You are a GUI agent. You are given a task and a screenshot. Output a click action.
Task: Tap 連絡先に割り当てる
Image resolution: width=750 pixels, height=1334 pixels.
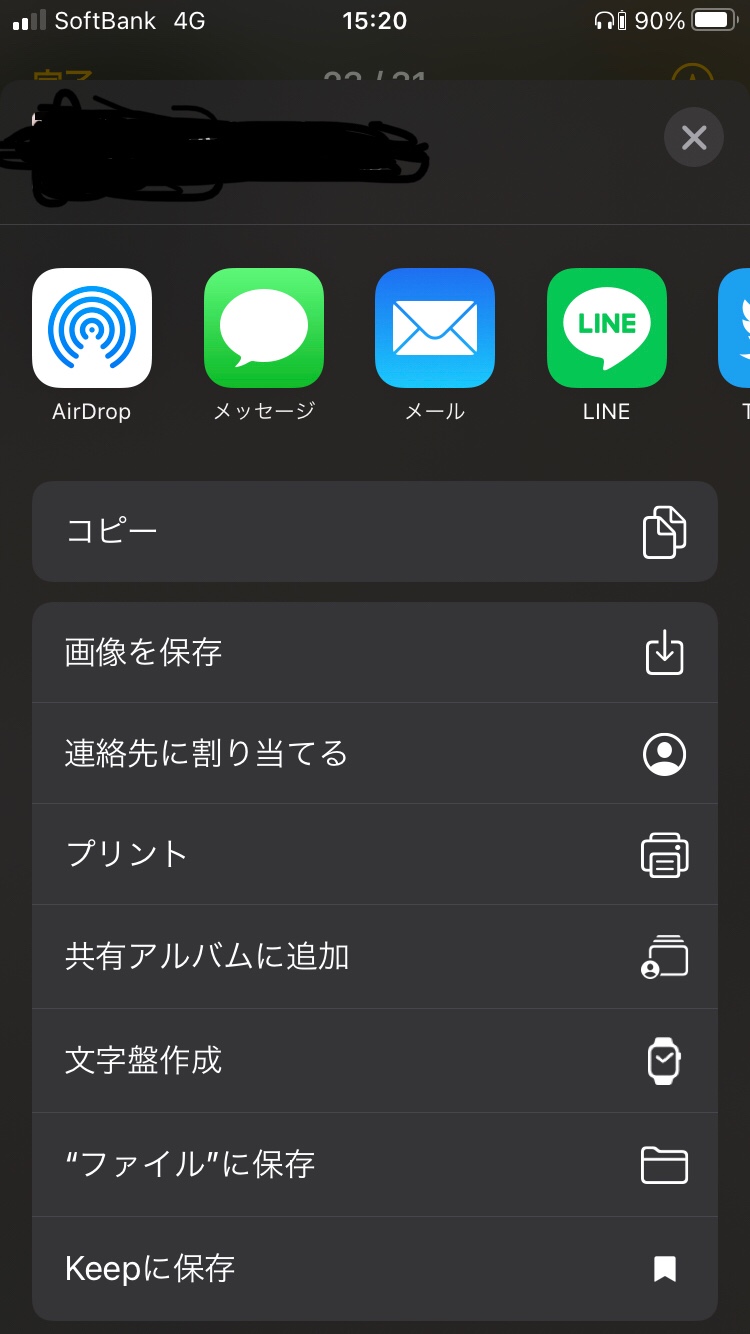[x=375, y=754]
